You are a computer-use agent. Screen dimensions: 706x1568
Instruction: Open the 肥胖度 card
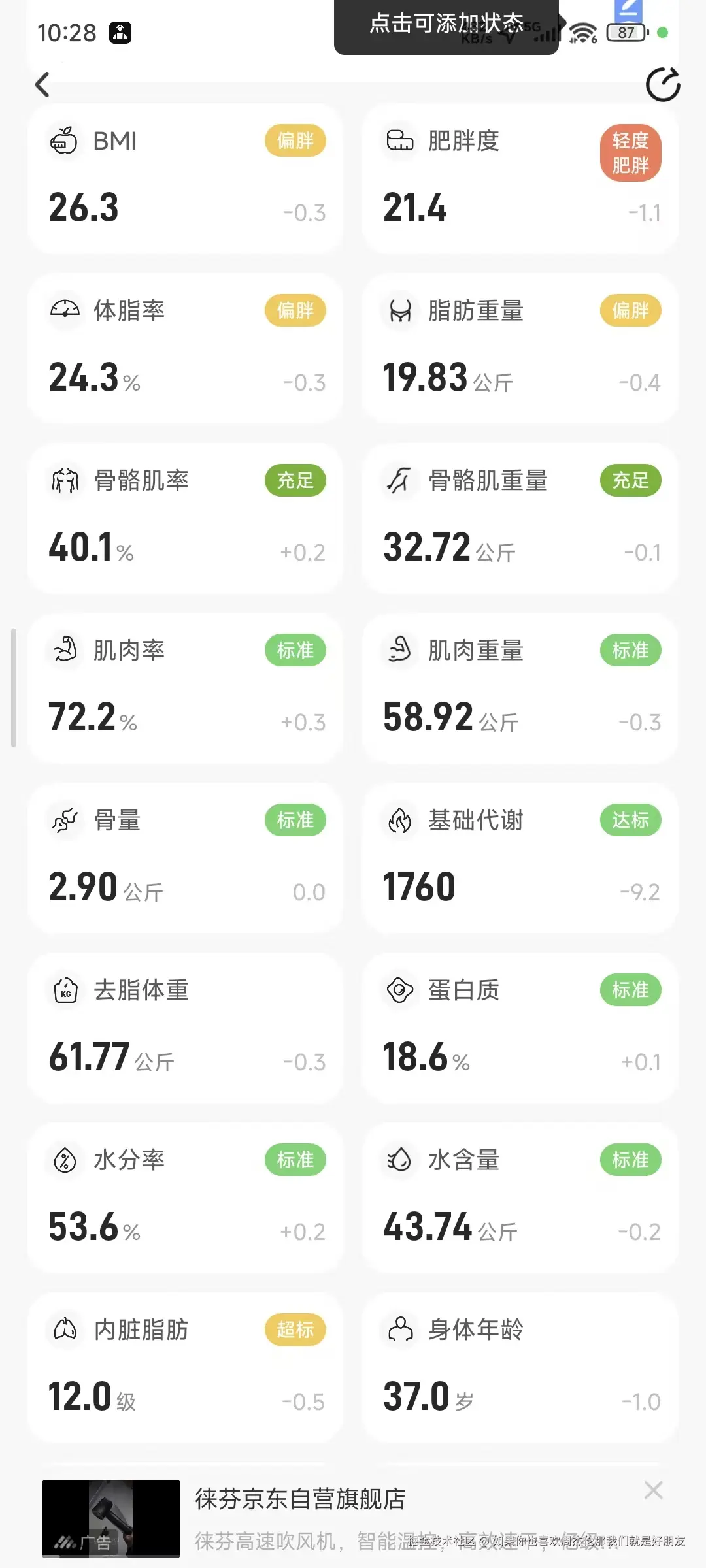[x=520, y=178]
